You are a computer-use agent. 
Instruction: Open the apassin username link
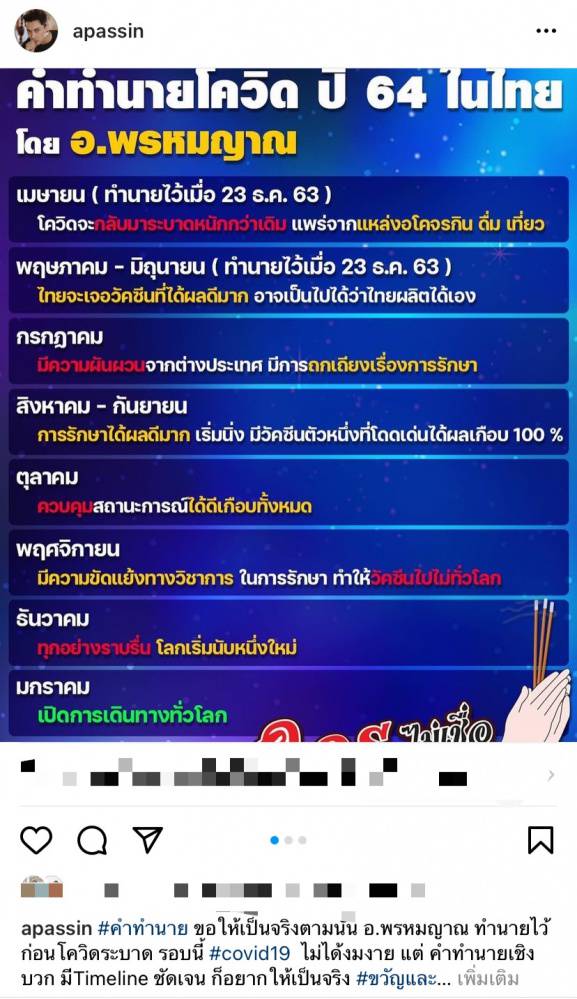click(x=108, y=31)
